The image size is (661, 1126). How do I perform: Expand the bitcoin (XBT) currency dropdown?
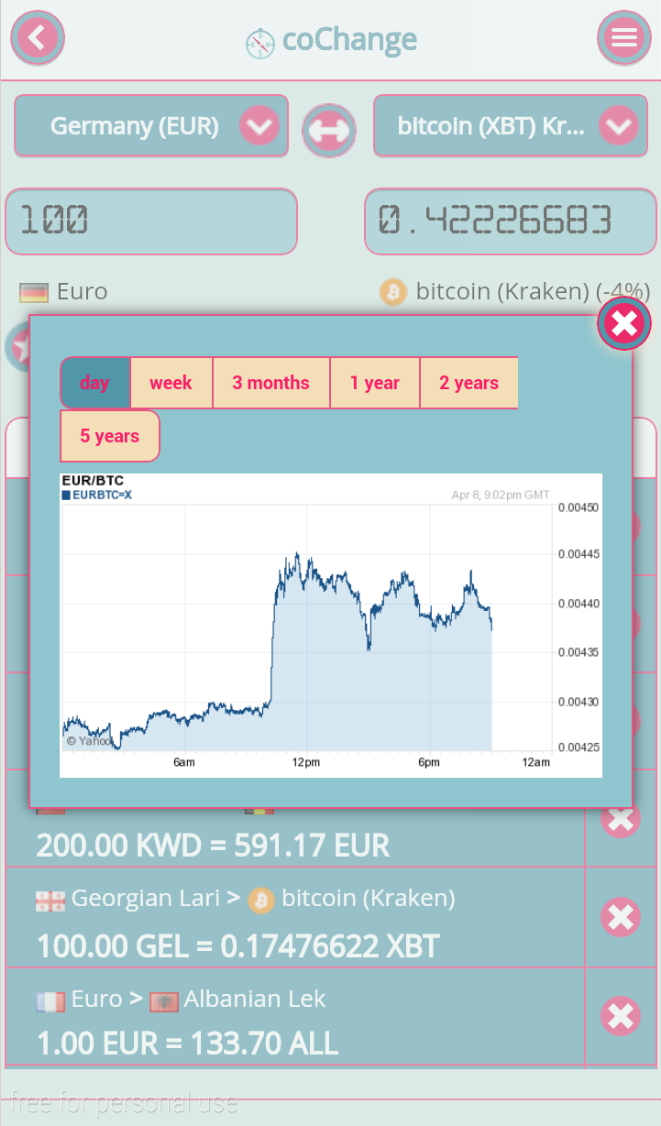(510, 126)
